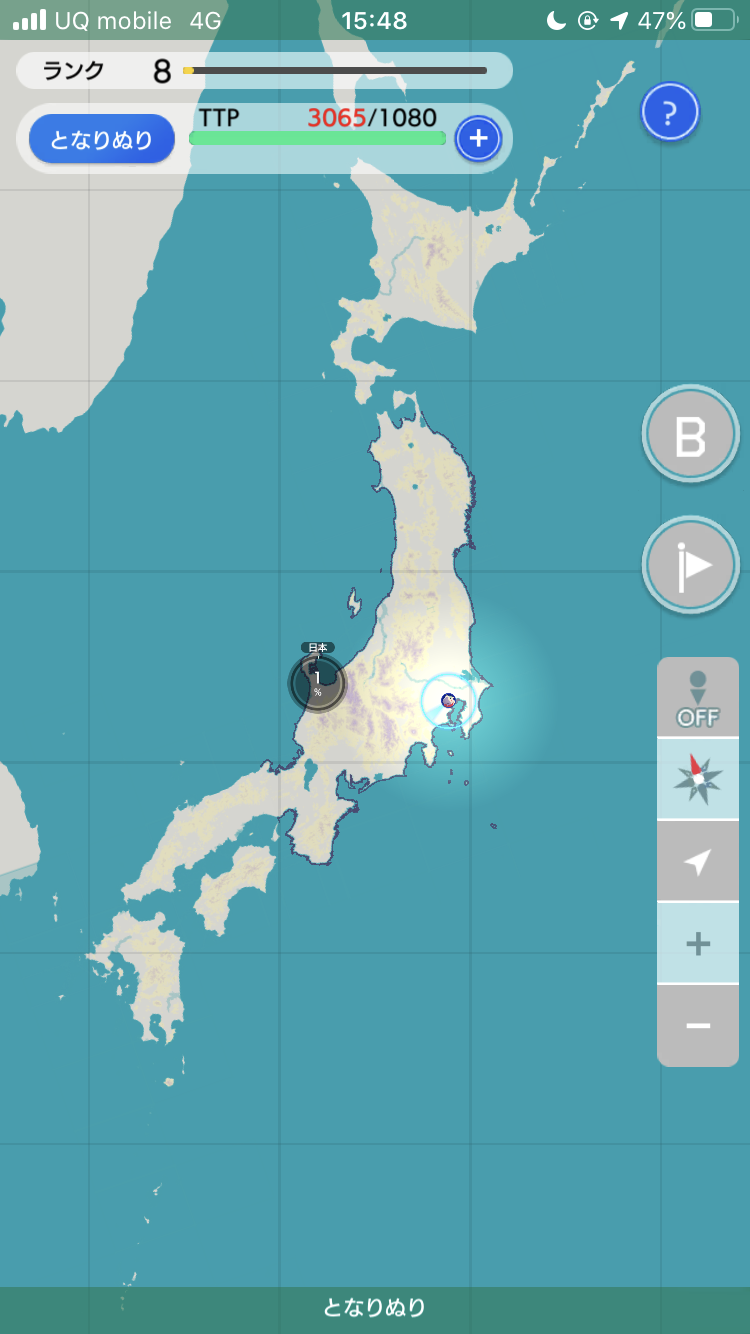Tap the round B button

coord(690,435)
